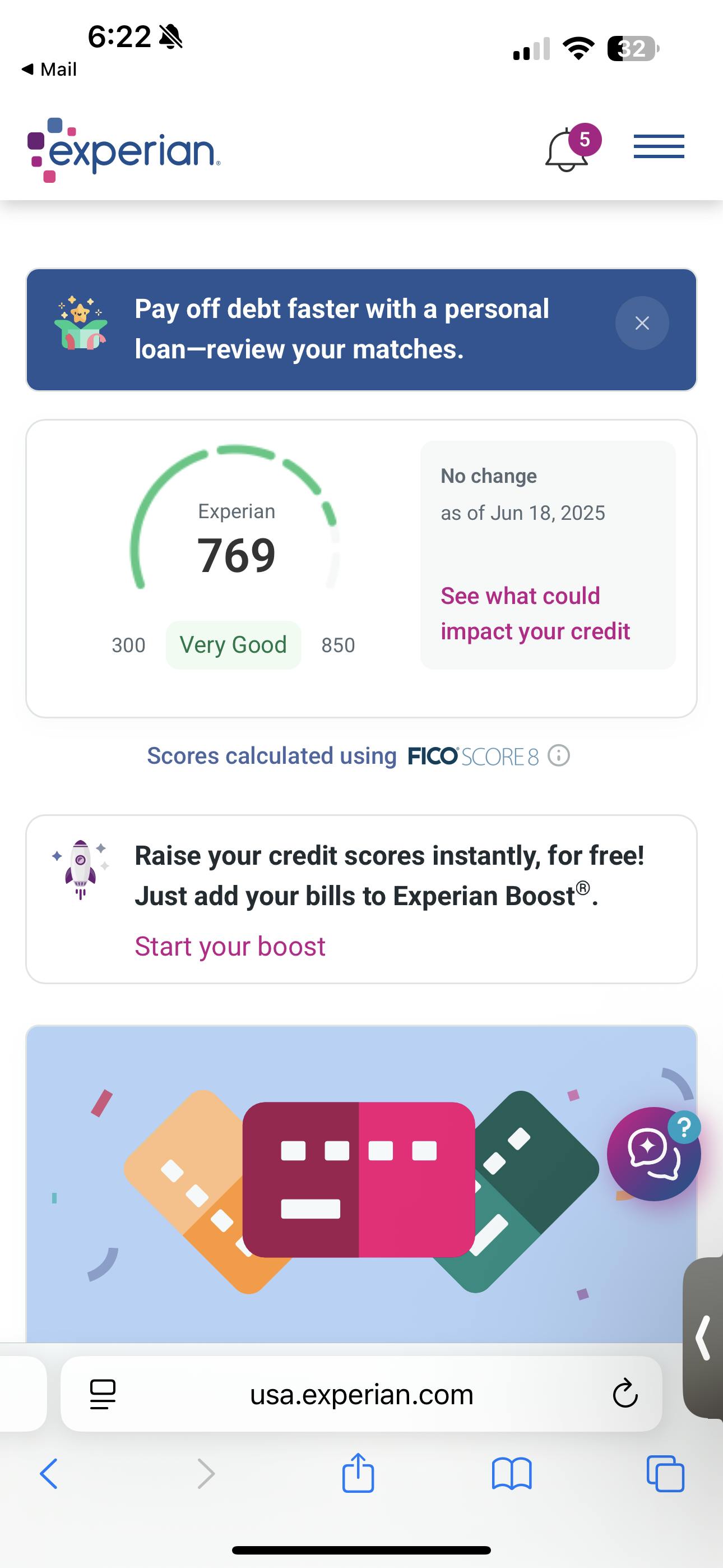Open Safari bookmarks

coord(512,1474)
